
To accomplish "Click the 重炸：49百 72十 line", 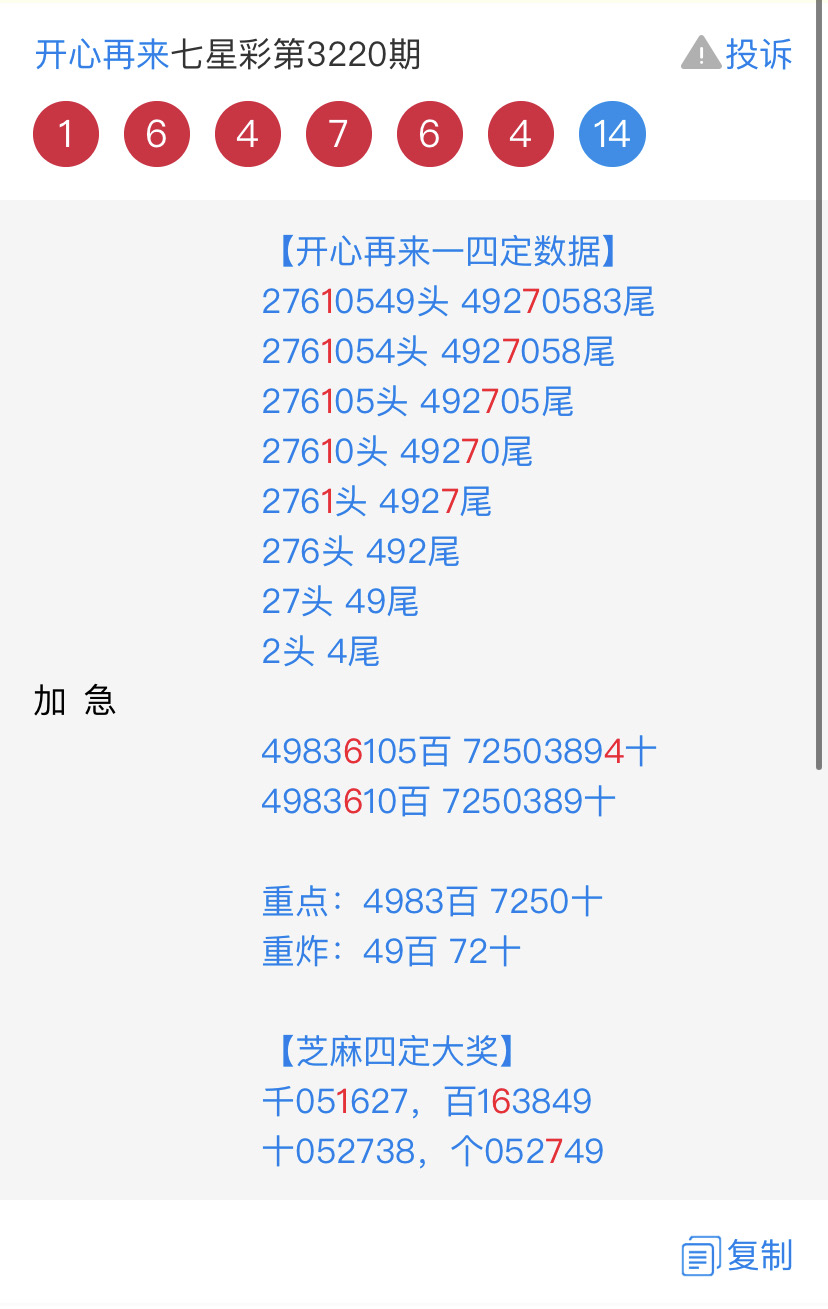I will 390,951.
